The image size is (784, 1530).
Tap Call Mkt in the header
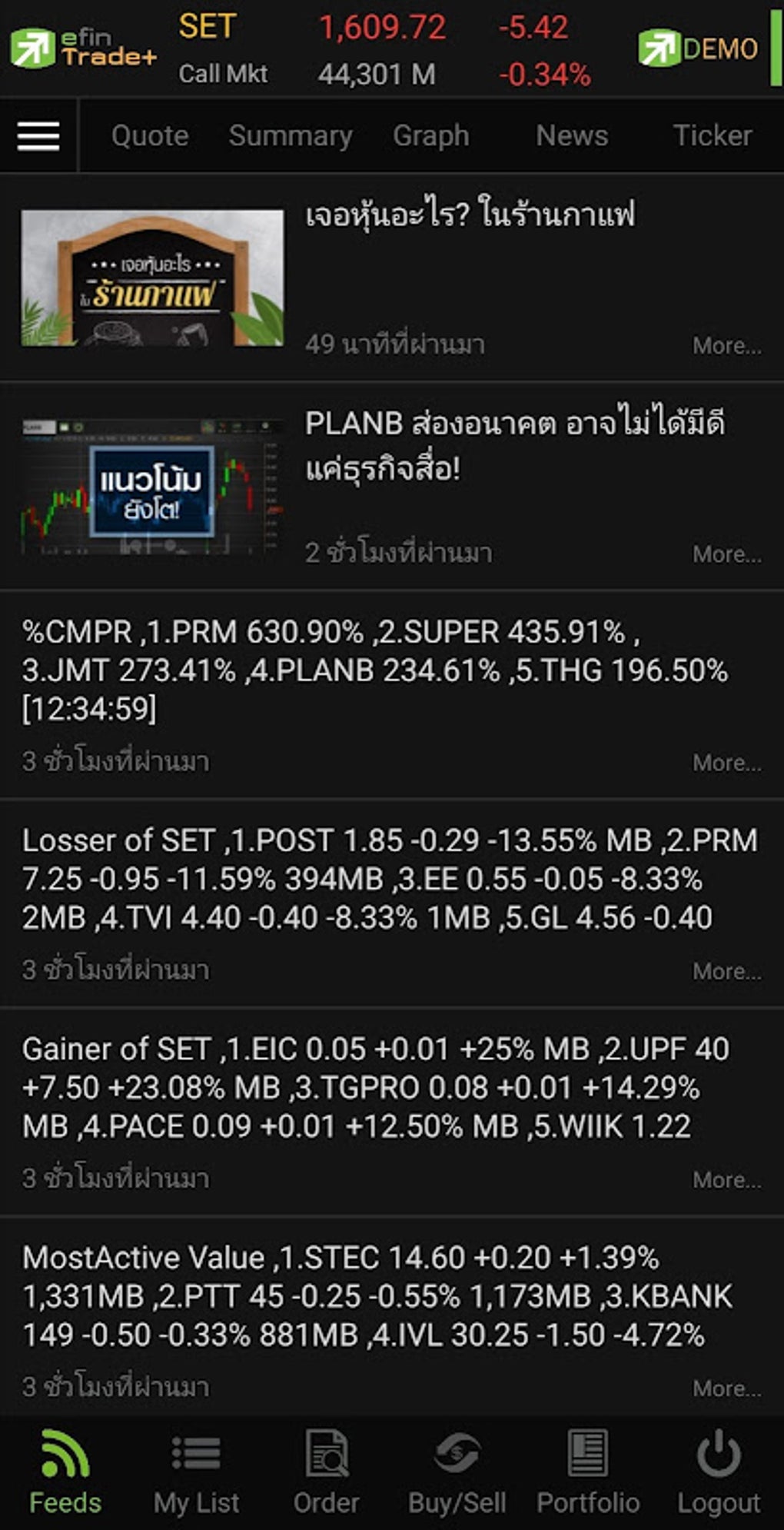pos(224,75)
